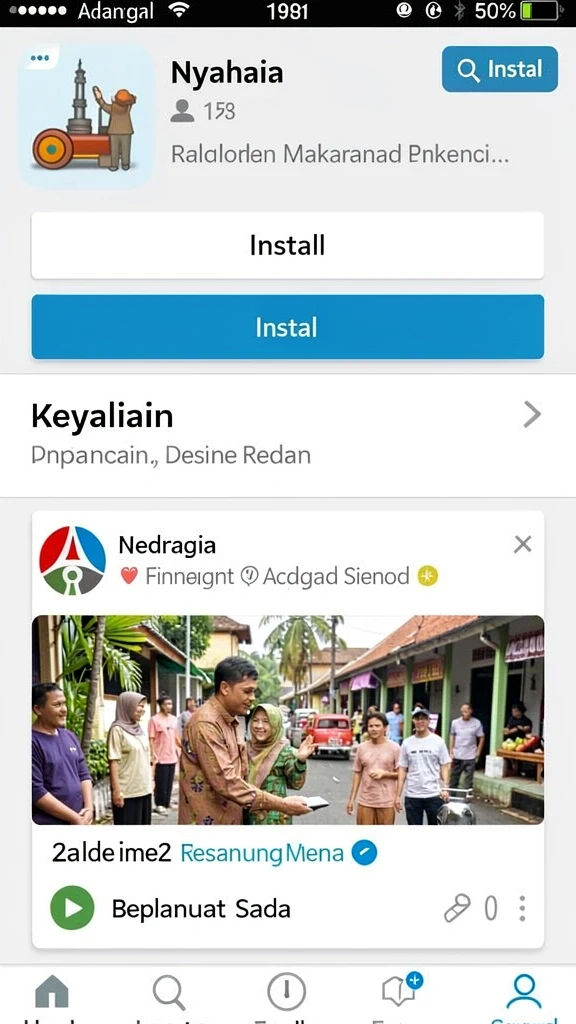Dismiss the Nedragia card
The width and height of the screenshot is (576, 1024).
tap(522, 544)
